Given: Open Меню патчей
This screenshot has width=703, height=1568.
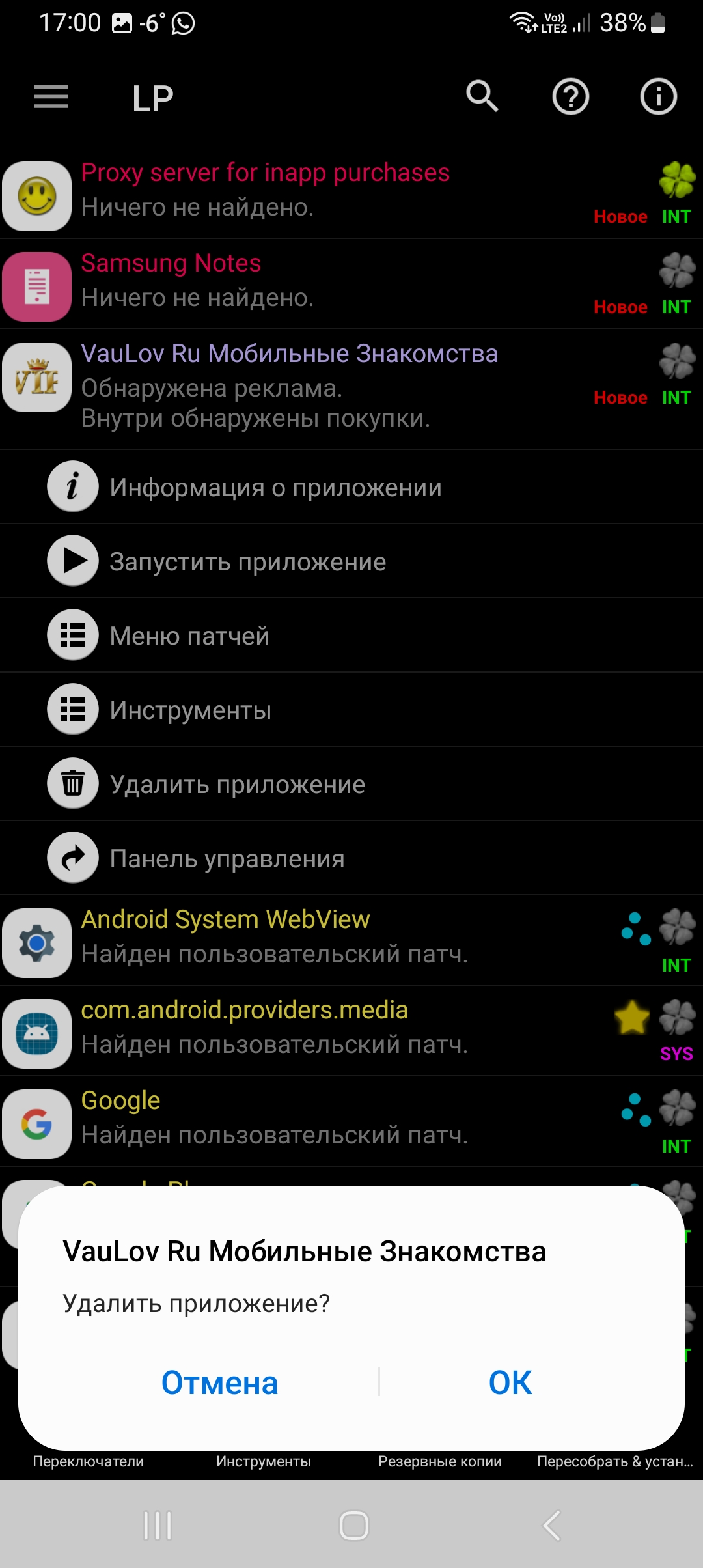Looking at the screenshot, I should coord(351,636).
